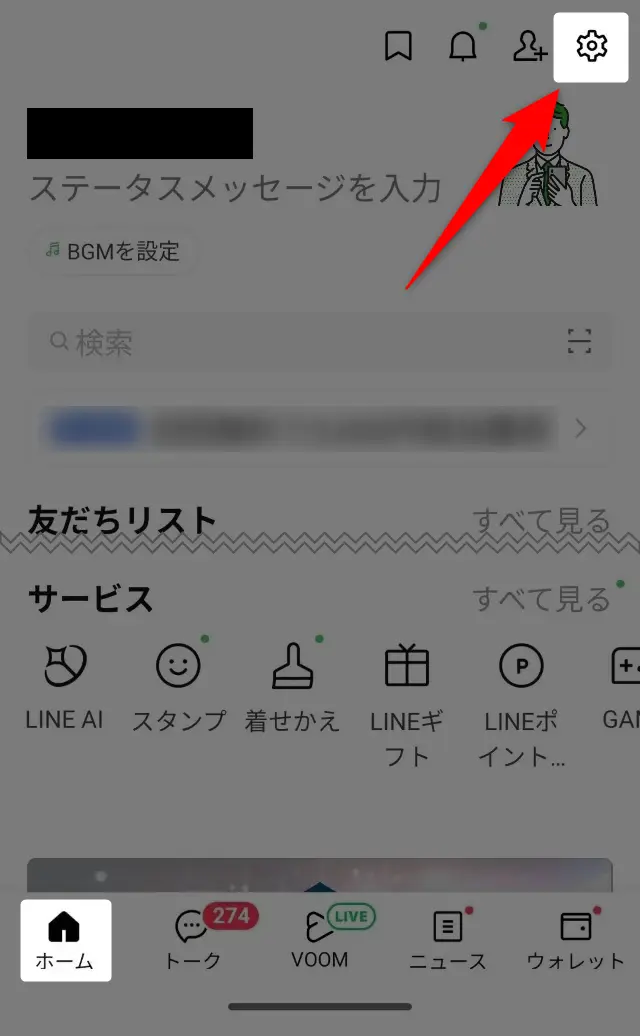Open the LINEギフト service
The height and width of the screenshot is (1036, 640).
pos(407,700)
